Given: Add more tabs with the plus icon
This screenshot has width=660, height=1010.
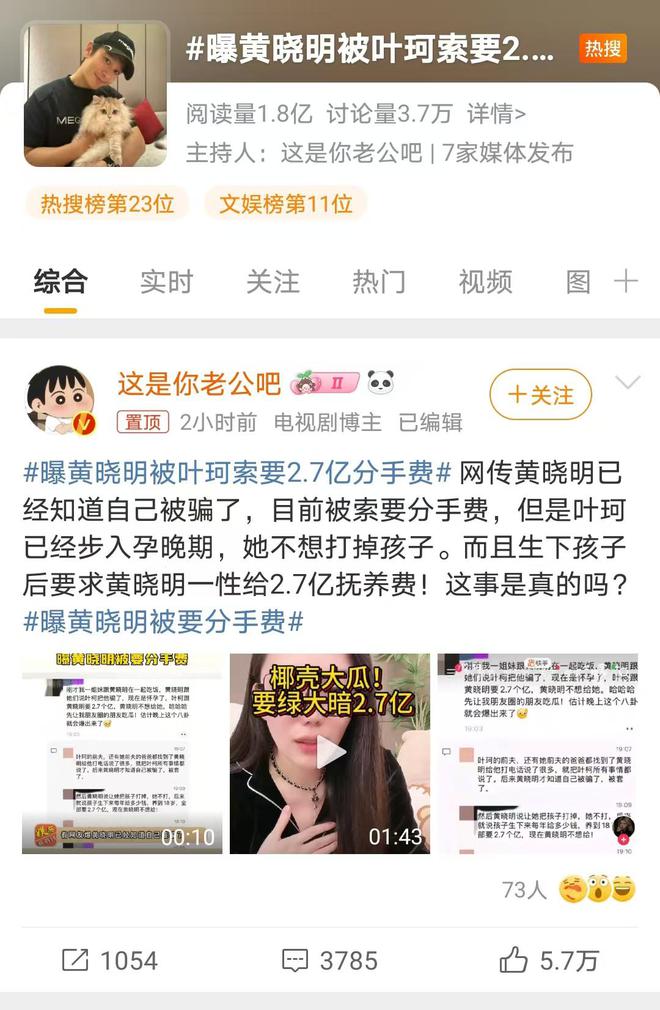Looking at the screenshot, I should 626,282.
